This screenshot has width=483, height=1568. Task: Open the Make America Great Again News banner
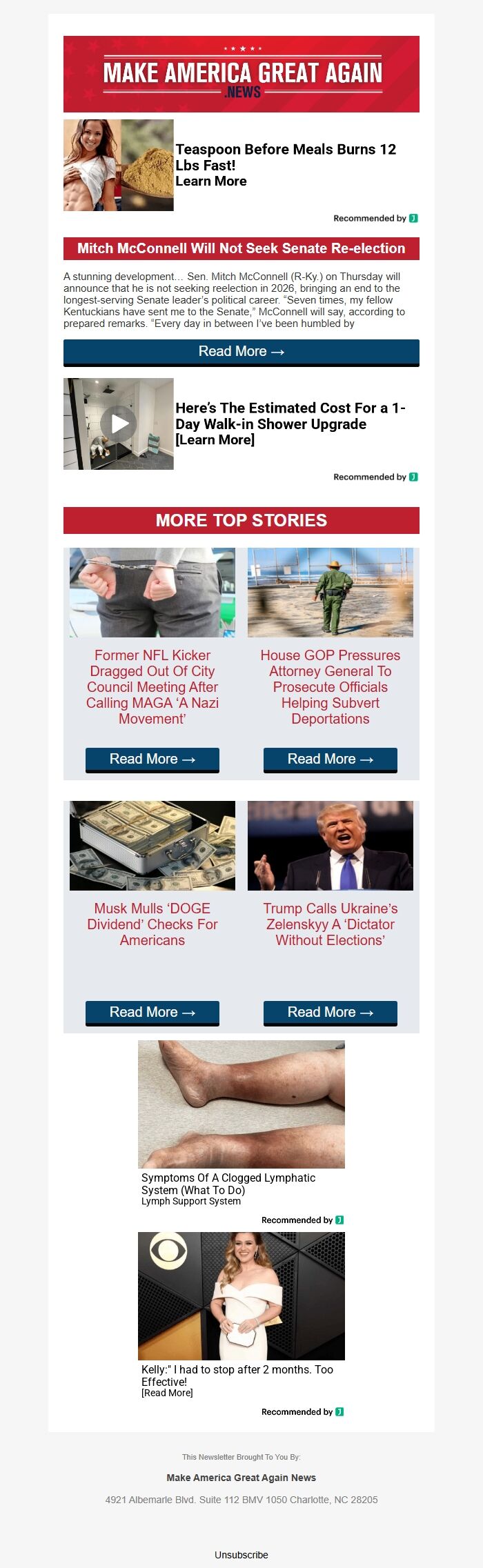click(x=241, y=74)
